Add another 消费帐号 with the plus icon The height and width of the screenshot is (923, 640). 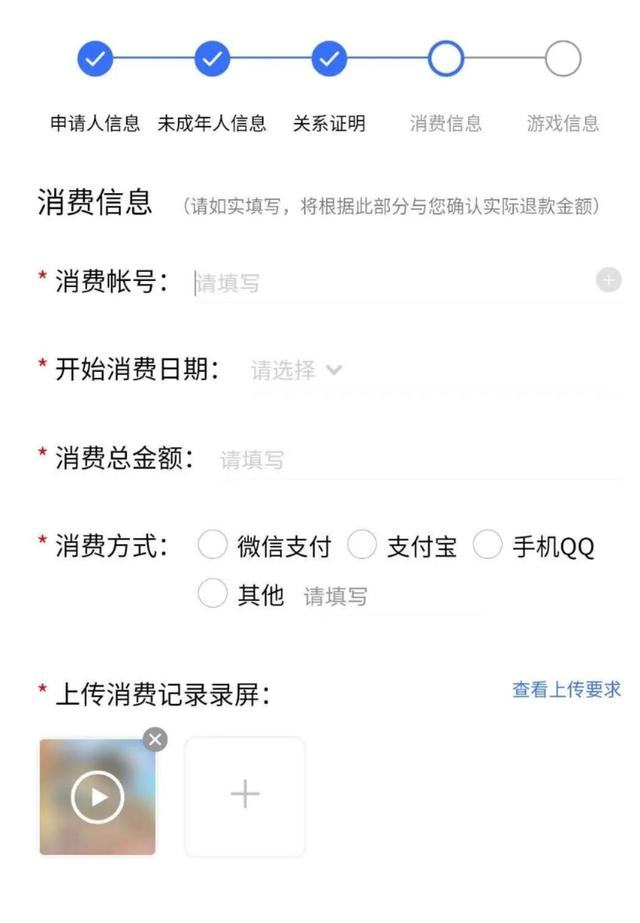pyautogui.click(x=608, y=281)
